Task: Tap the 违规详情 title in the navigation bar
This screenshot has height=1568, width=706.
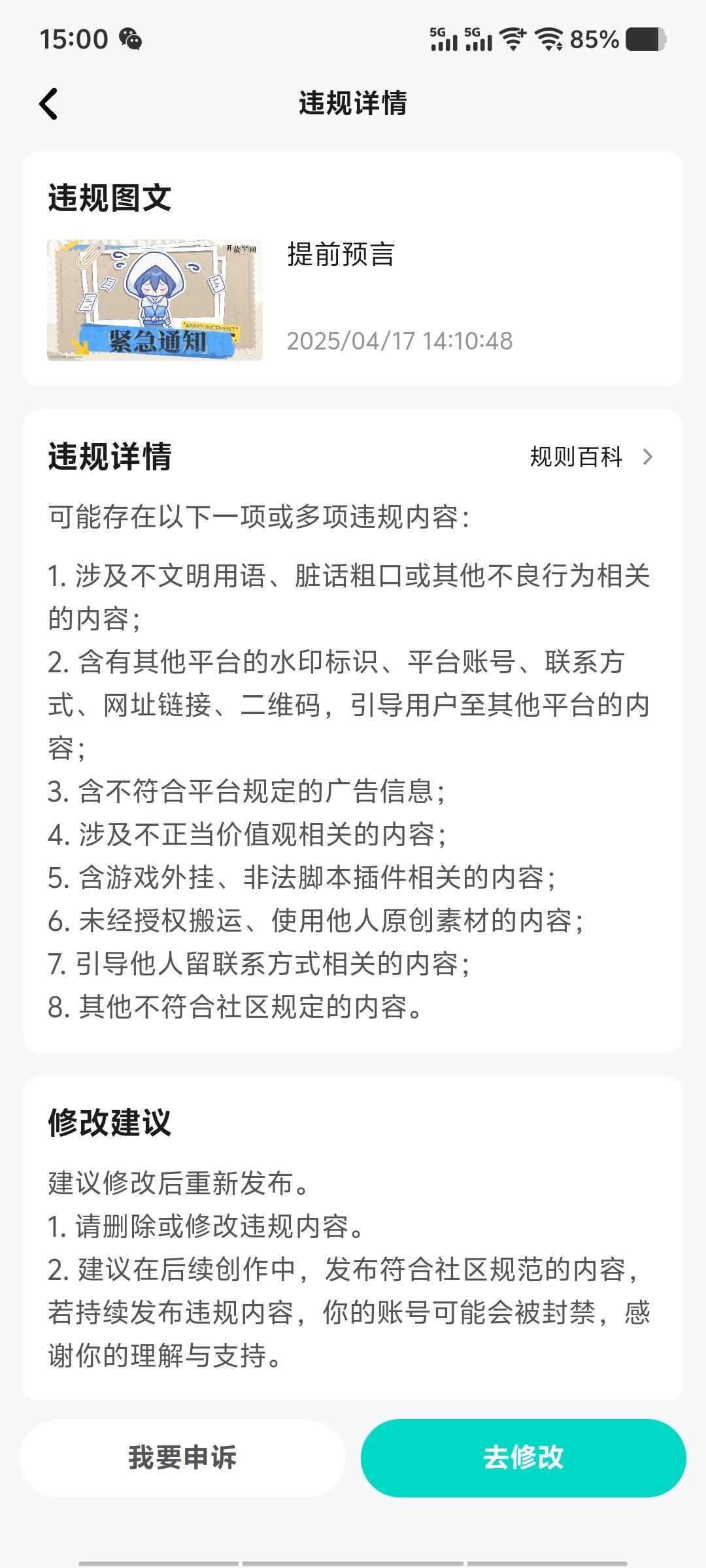Action: 353,103
